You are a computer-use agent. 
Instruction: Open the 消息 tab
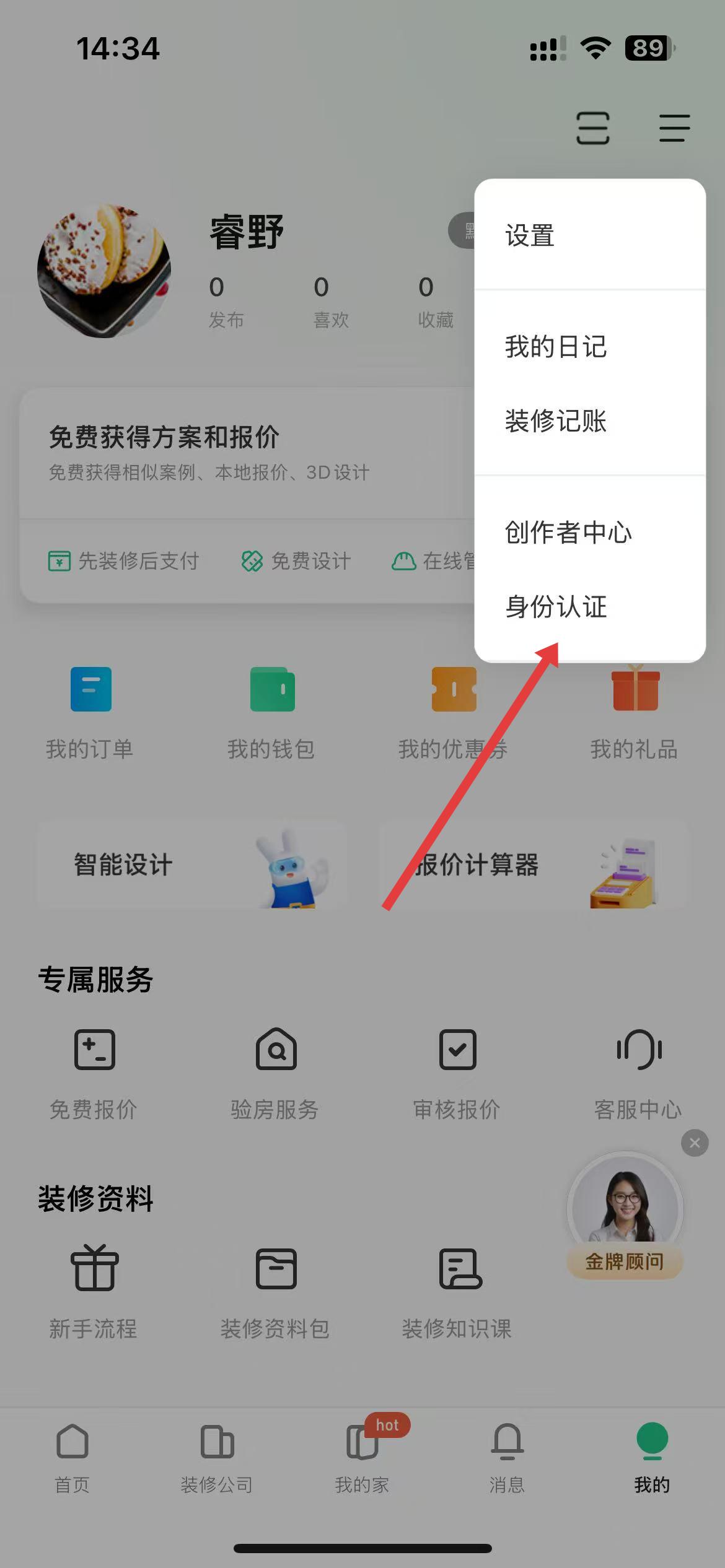tap(507, 1458)
